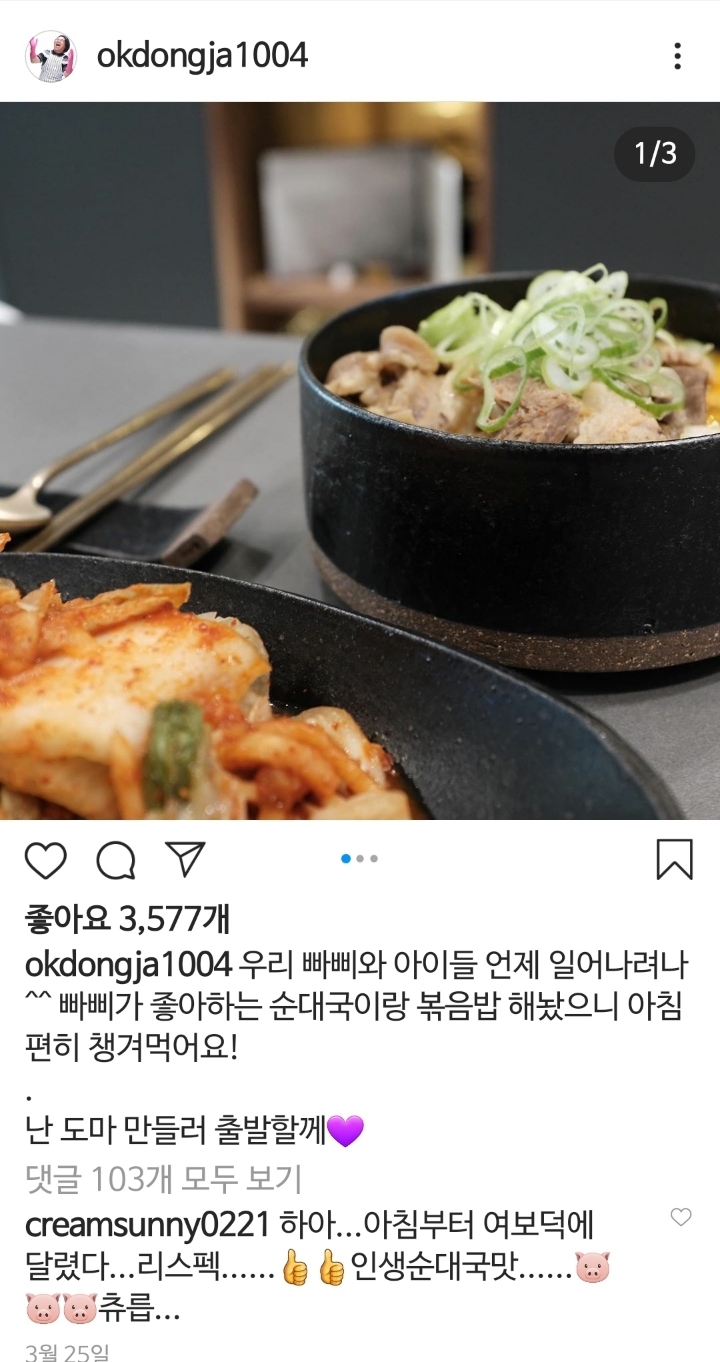Open the post overflow menu
The image size is (720, 1362).
point(677,56)
